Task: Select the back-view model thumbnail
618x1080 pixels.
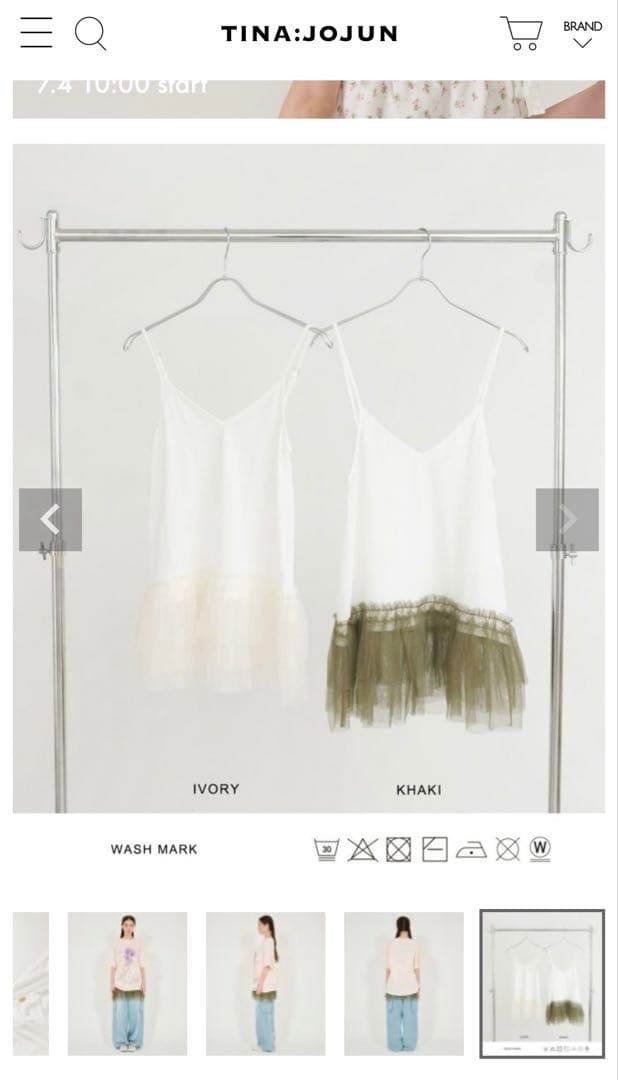Action: pyautogui.click(x=404, y=984)
